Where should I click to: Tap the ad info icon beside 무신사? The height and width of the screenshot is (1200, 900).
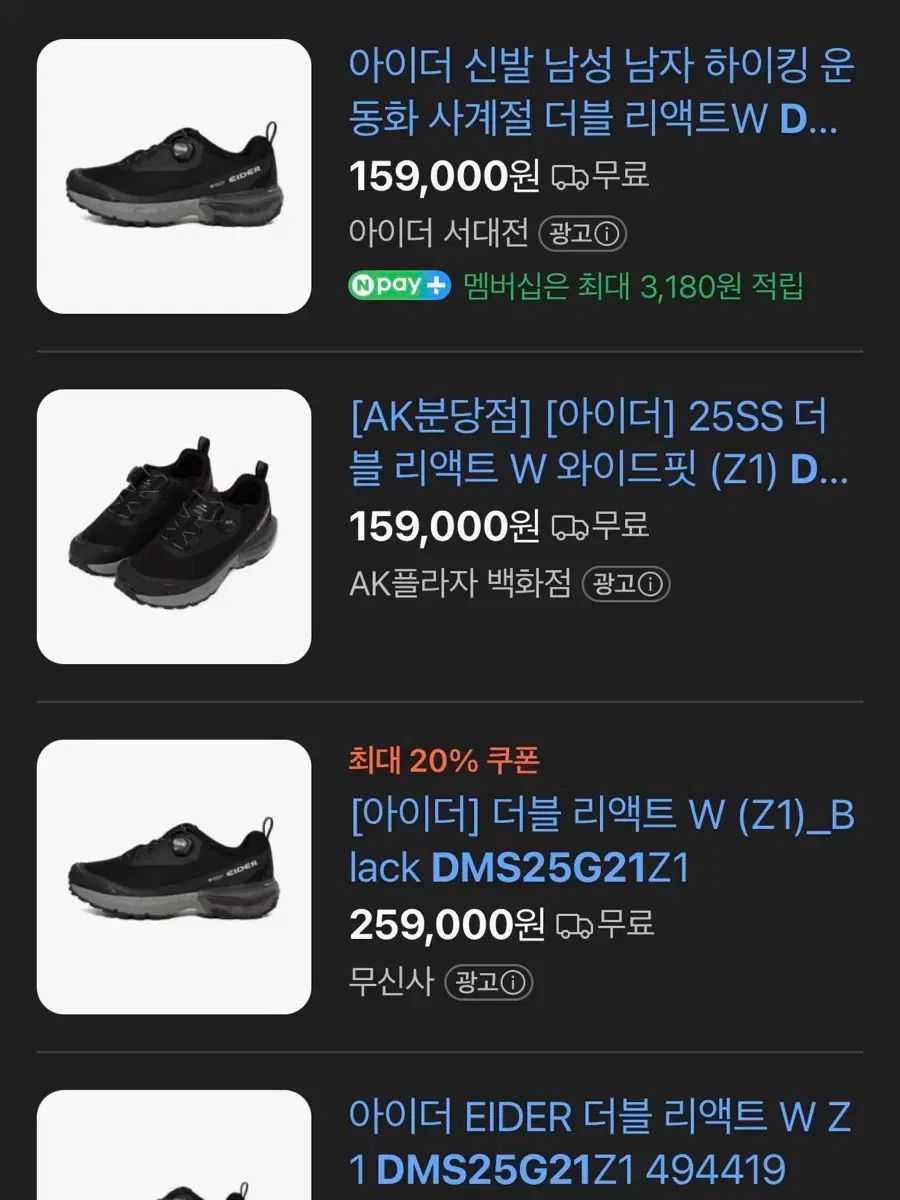coord(515,983)
